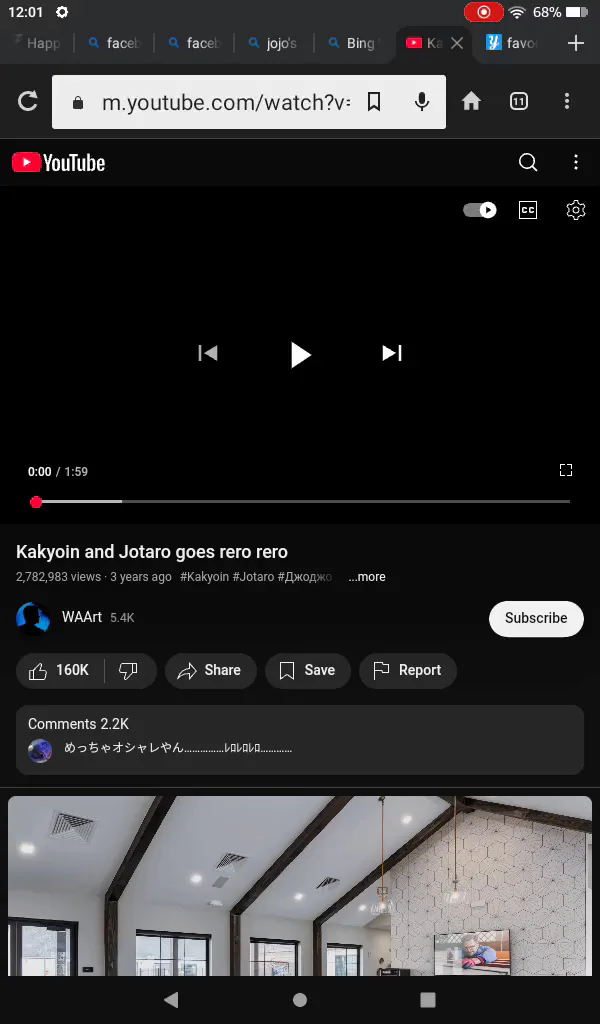600x1024 pixels.
Task: Subscribe to WAArt channel
Action: 536,618
